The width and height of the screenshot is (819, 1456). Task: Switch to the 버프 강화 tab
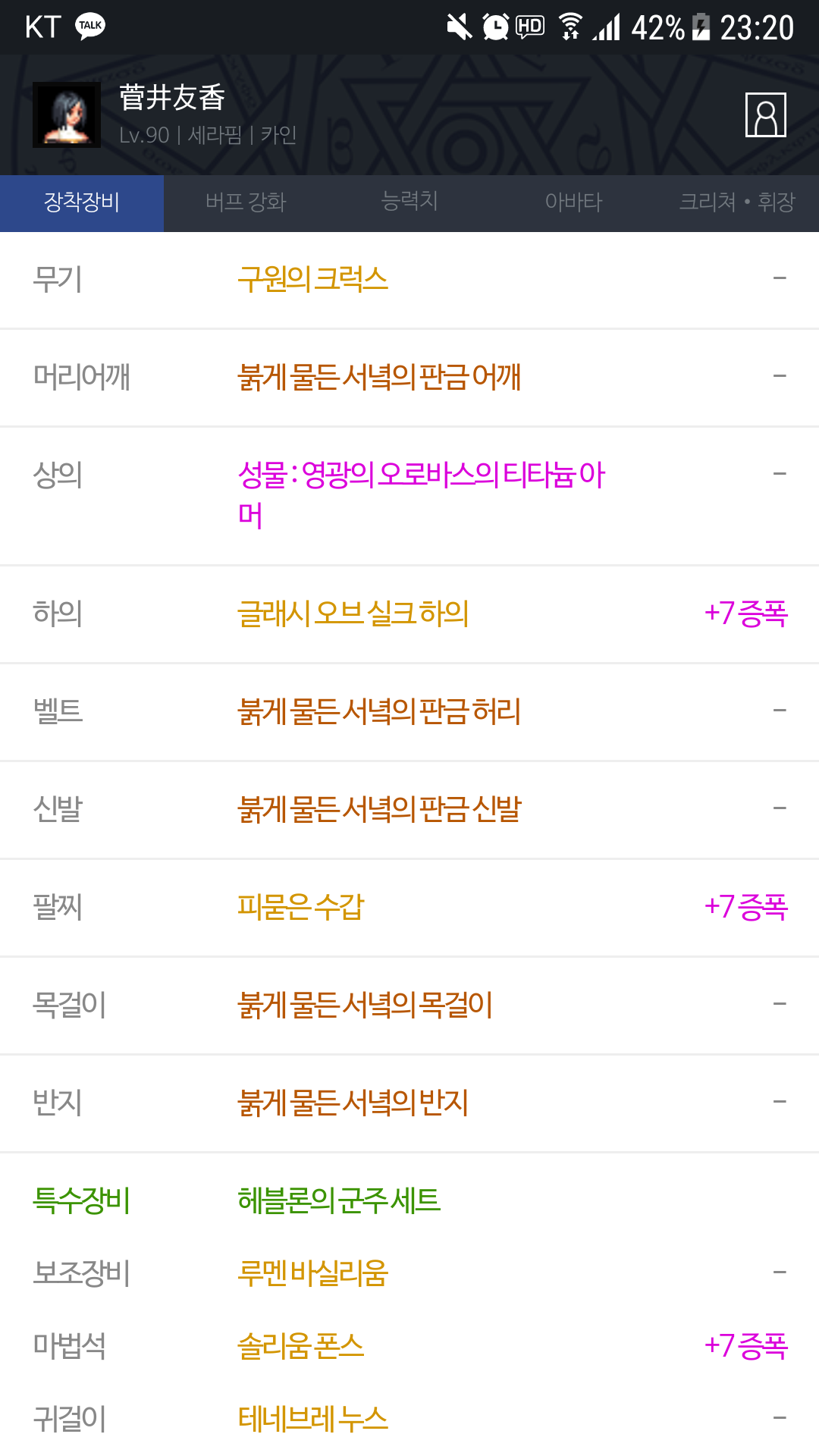pos(245,202)
